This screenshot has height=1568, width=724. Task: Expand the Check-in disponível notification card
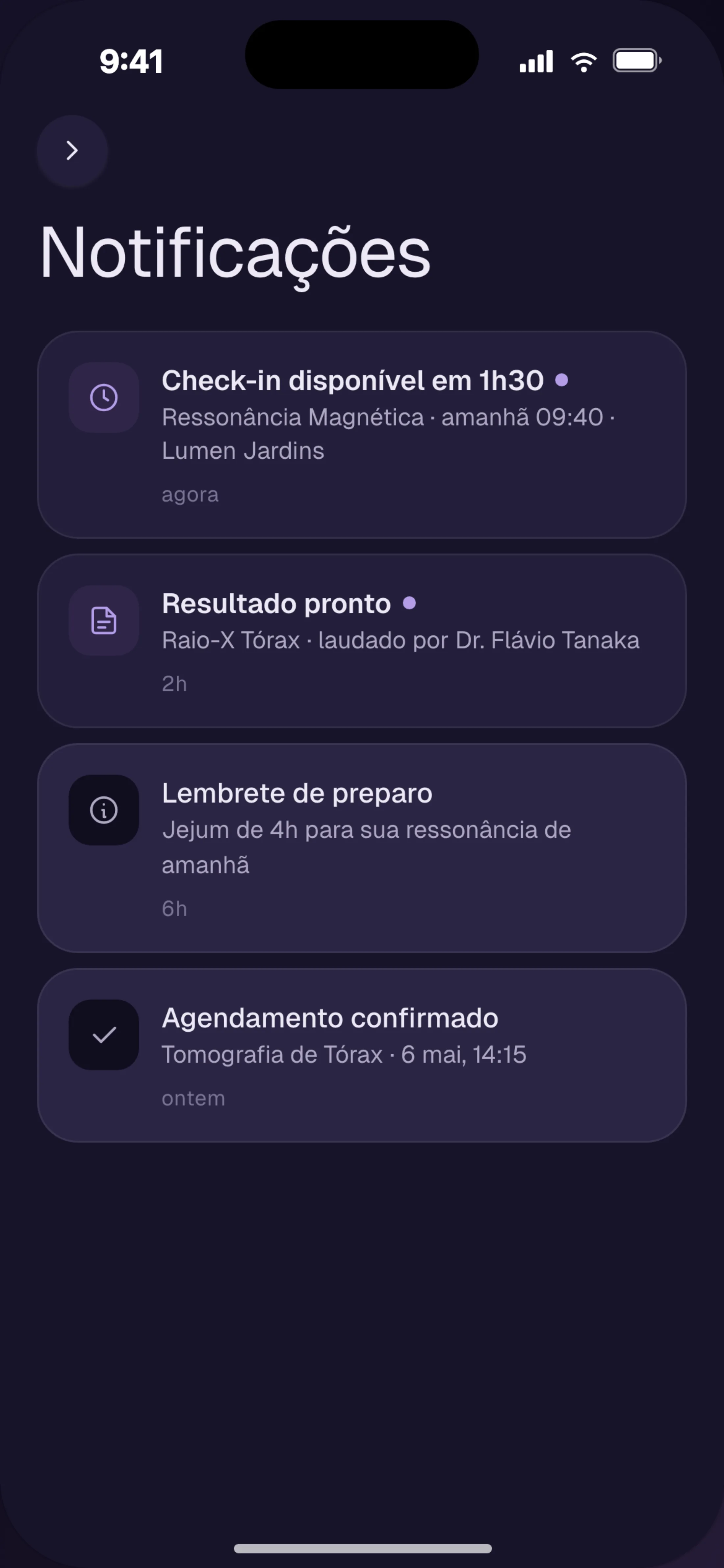(361, 434)
